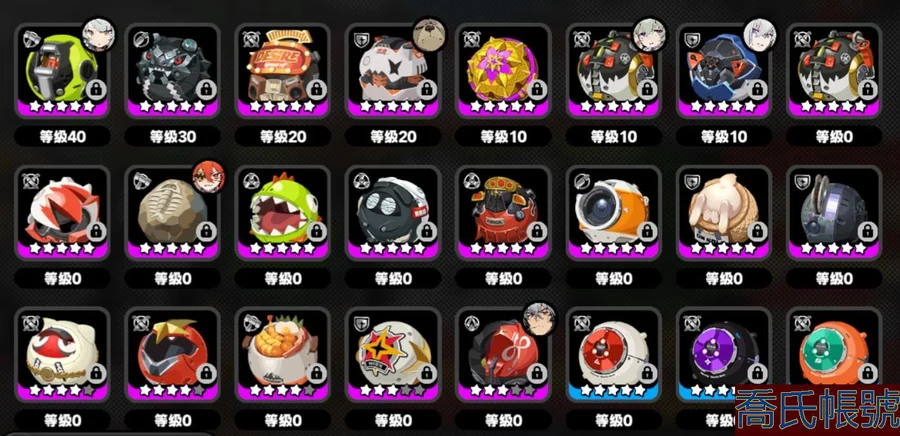
Task: Choose the red and gold star badge engine
Action: click(x=393, y=355)
